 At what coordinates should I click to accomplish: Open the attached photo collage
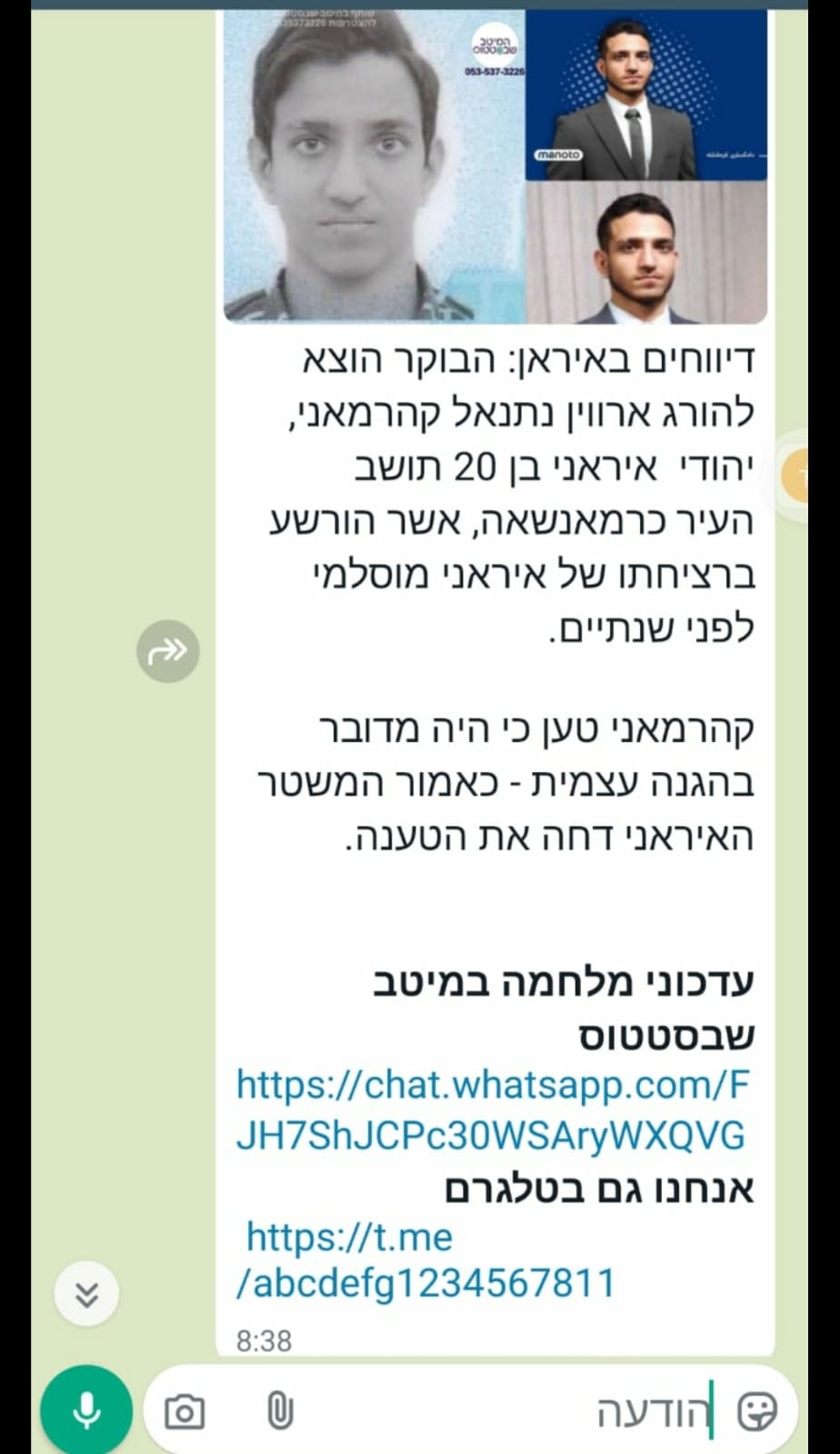coord(495,167)
